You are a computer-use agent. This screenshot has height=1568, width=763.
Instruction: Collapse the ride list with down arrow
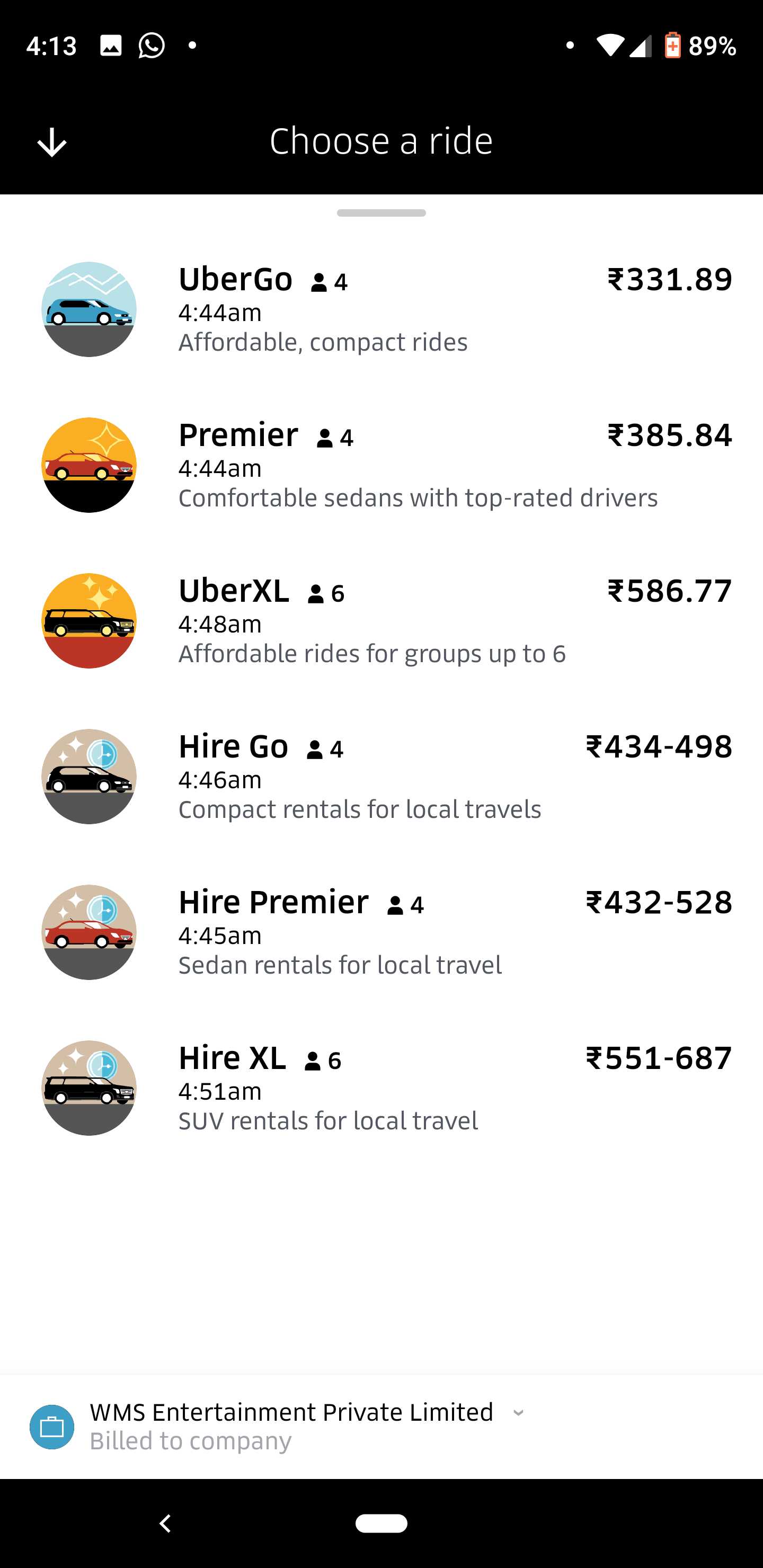coord(52,142)
